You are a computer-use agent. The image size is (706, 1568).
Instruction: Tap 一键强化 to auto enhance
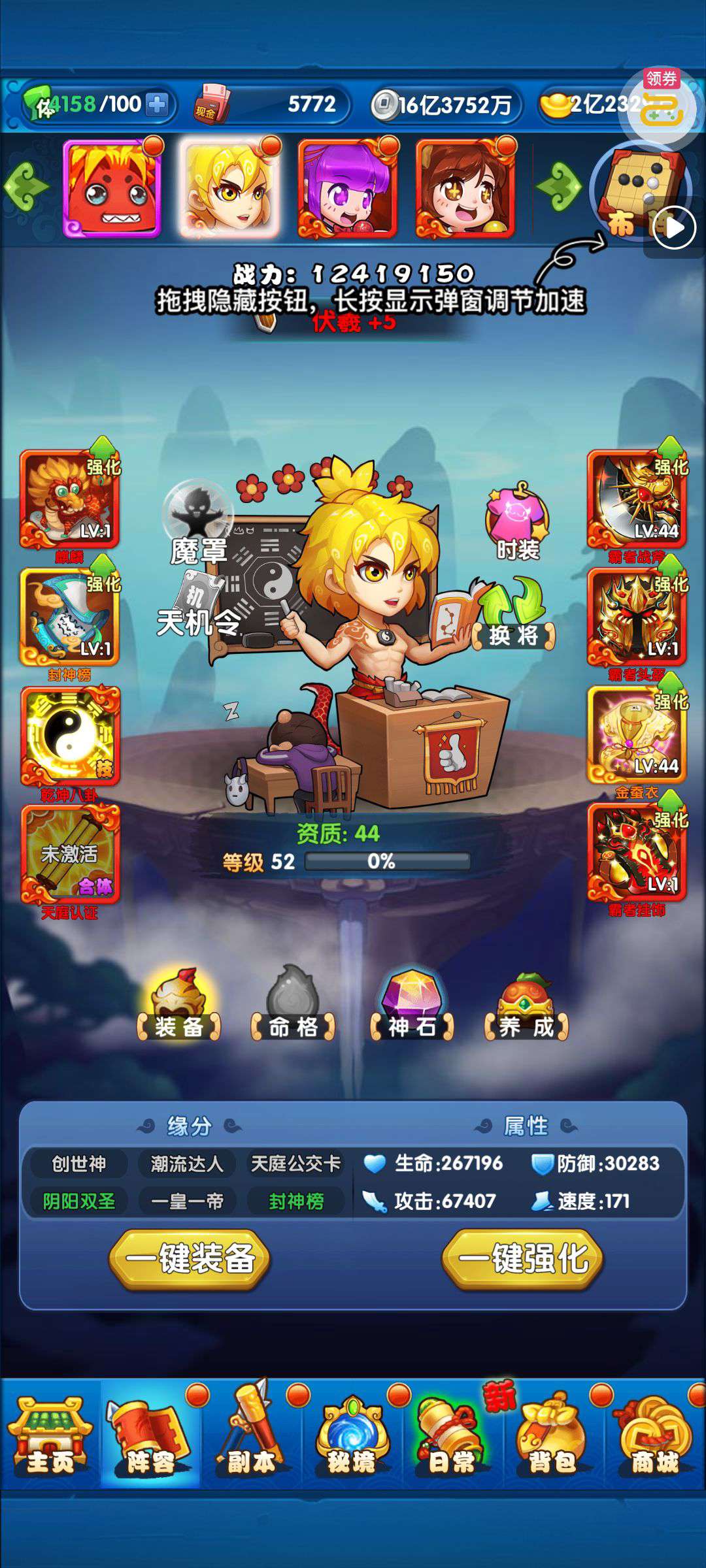[x=522, y=1258]
